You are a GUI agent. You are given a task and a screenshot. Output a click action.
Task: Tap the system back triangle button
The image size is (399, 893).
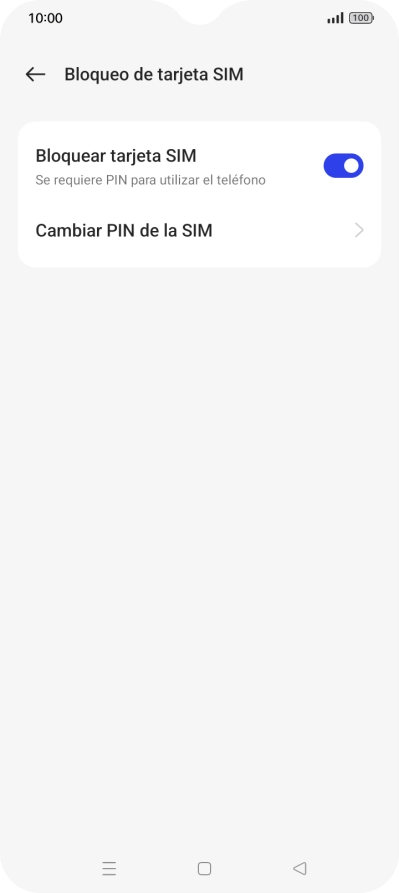pyautogui.click(x=300, y=868)
